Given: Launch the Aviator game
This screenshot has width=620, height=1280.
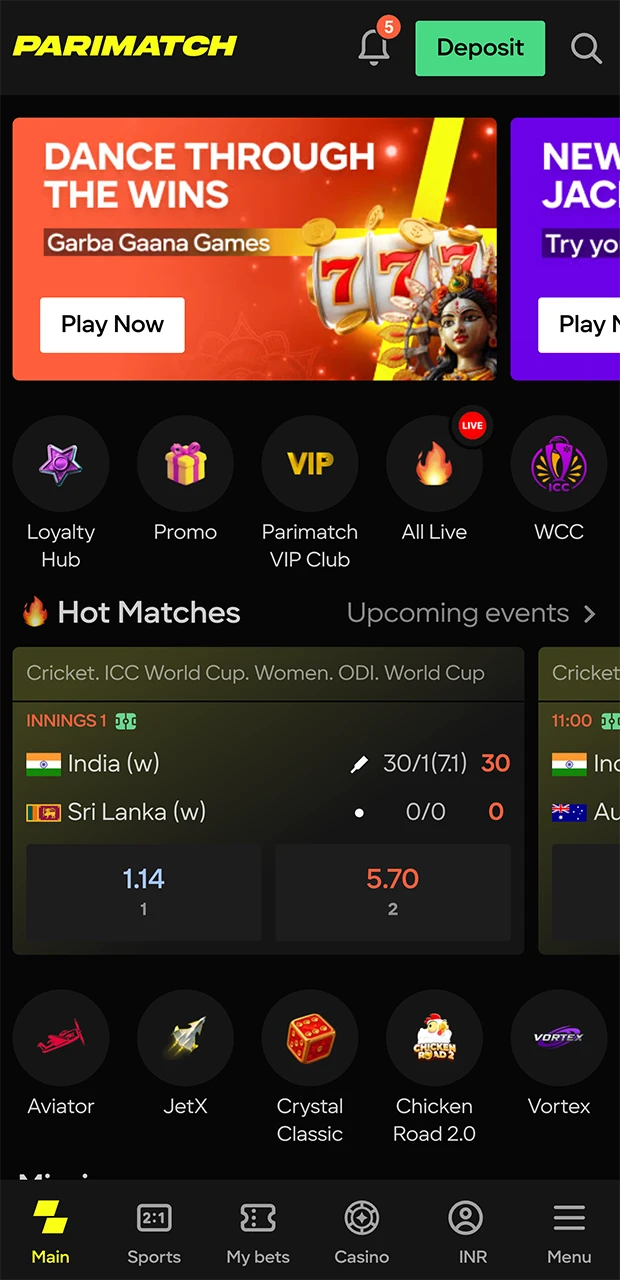Looking at the screenshot, I should pos(61,1038).
